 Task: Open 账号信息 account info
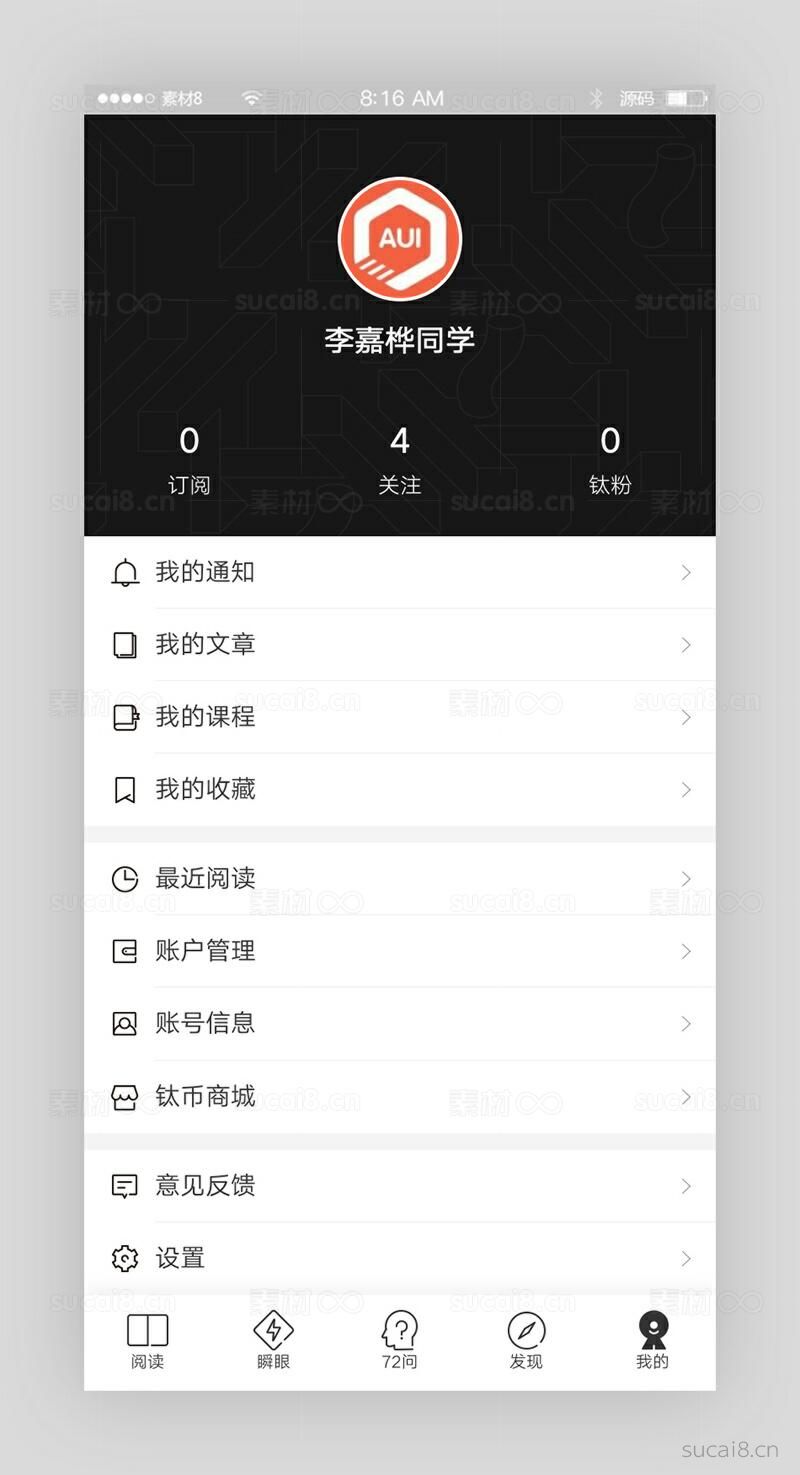(x=400, y=1023)
